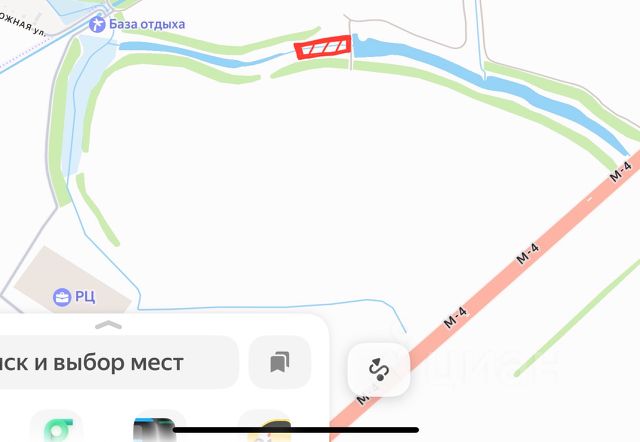The width and height of the screenshot is (640, 442).
Task: Open the route builder button
Action: click(378, 371)
